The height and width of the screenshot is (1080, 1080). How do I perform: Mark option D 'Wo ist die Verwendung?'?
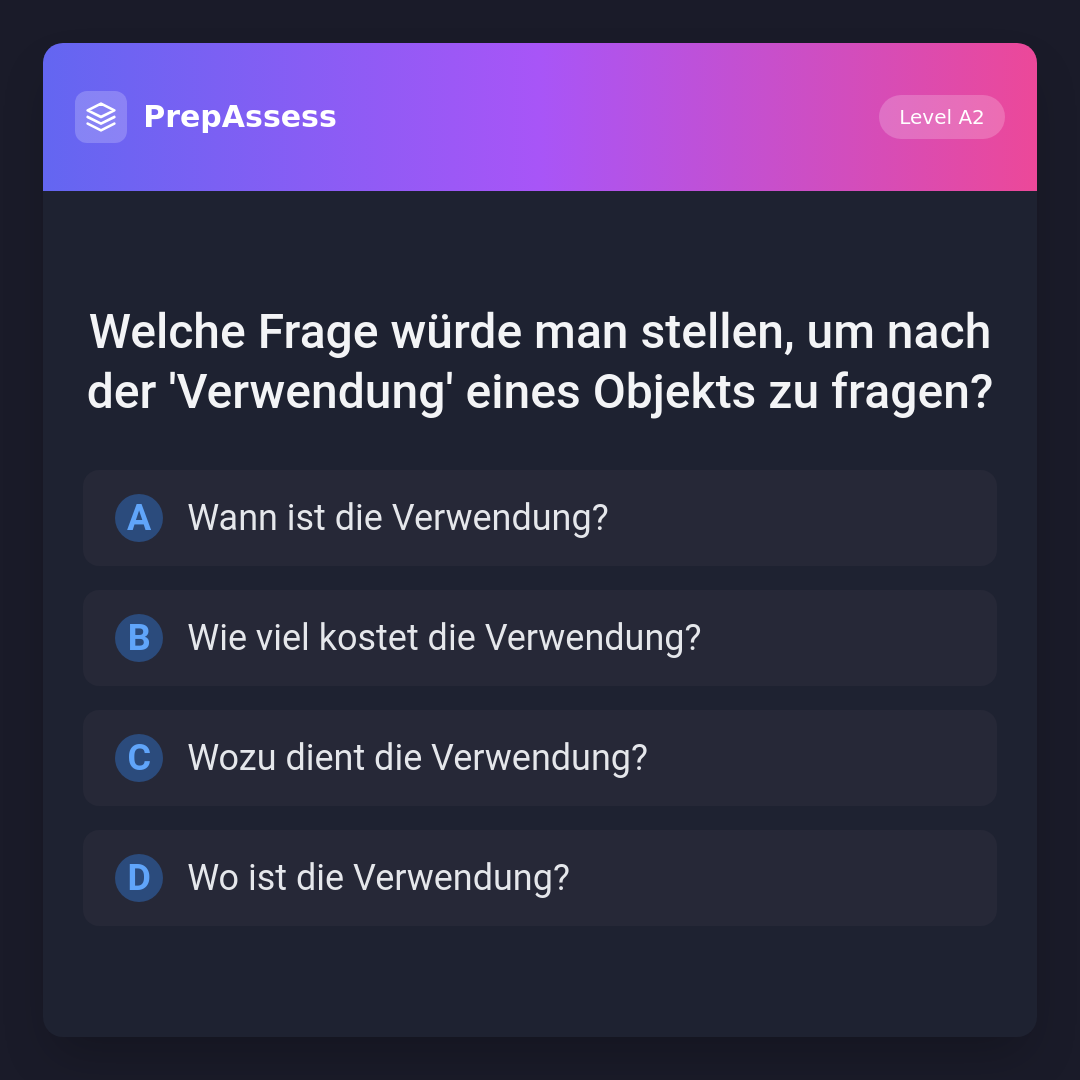(x=540, y=878)
